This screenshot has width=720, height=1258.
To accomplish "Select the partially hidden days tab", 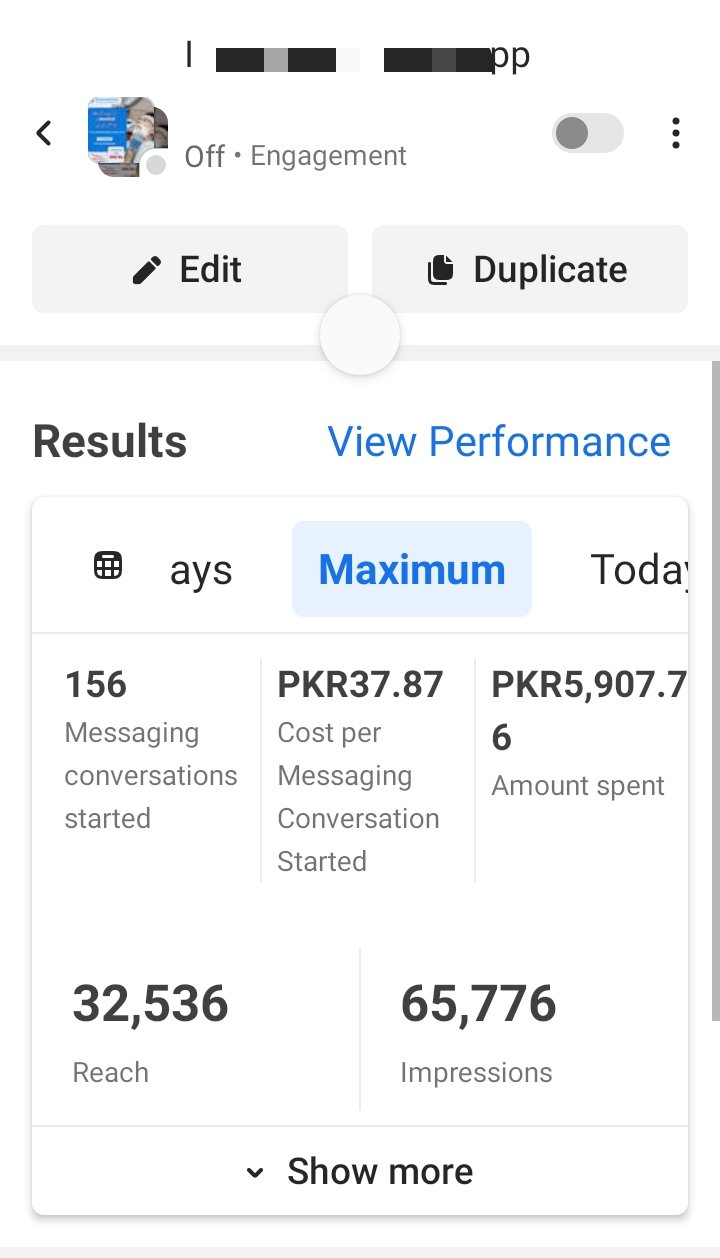I will pyautogui.click(x=201, y=570).
